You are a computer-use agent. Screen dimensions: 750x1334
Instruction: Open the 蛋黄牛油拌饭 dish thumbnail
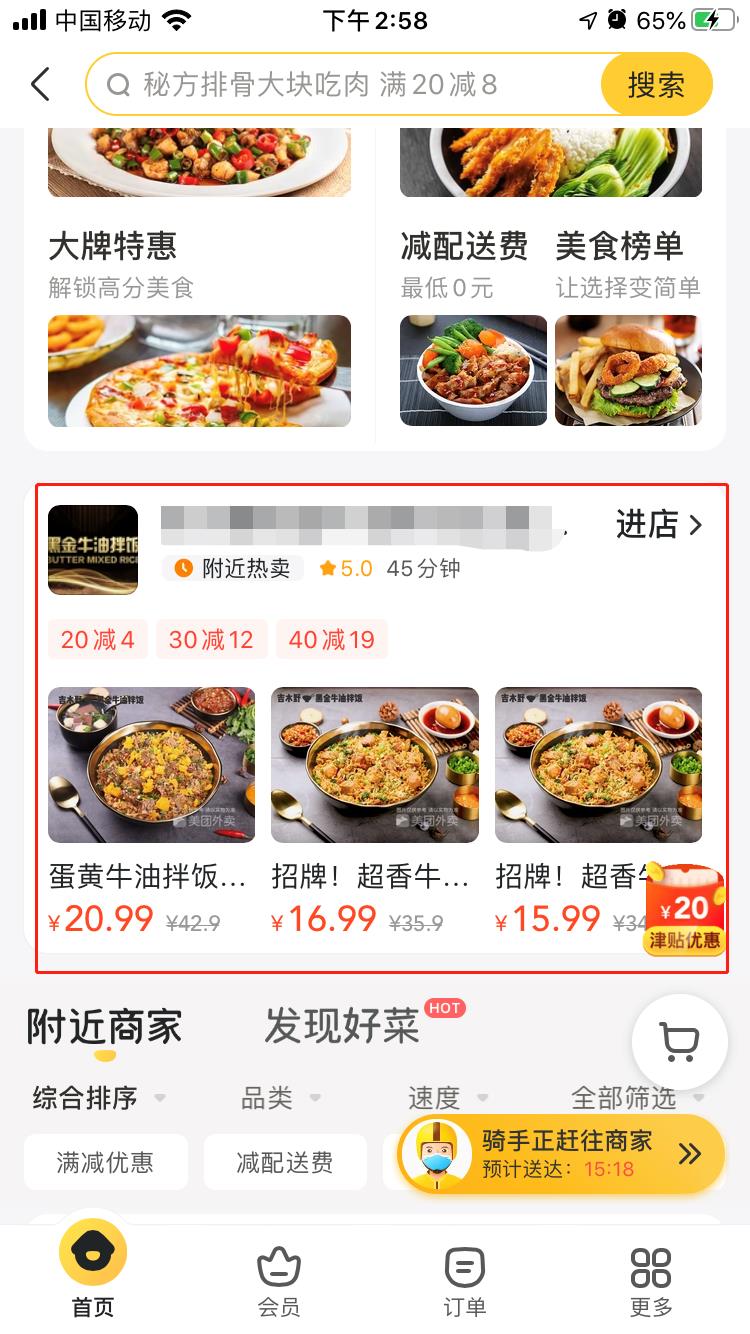[x=151, y=763]
